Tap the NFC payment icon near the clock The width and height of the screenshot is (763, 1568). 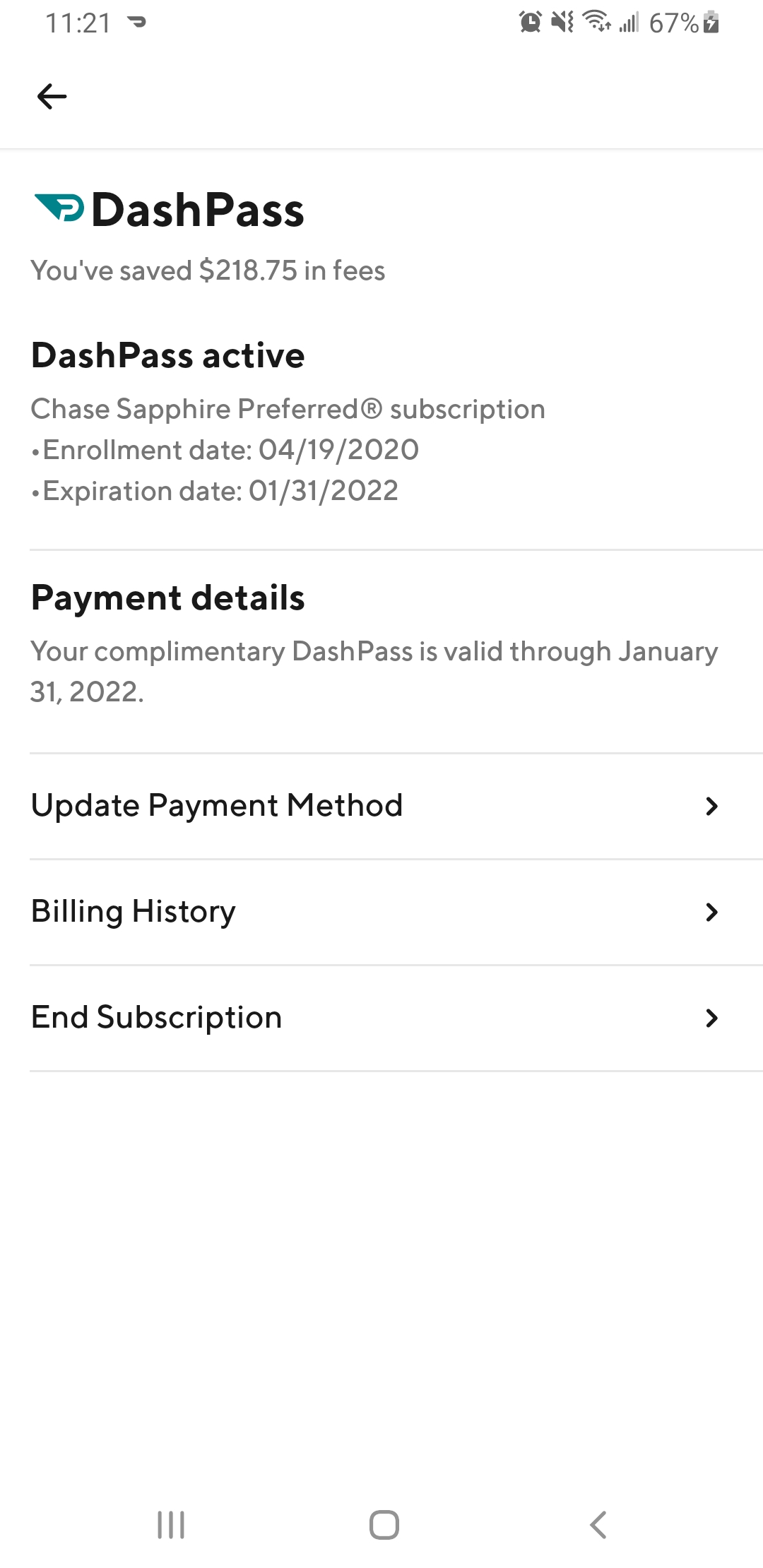pyautogui.click(x=136, y=23)
